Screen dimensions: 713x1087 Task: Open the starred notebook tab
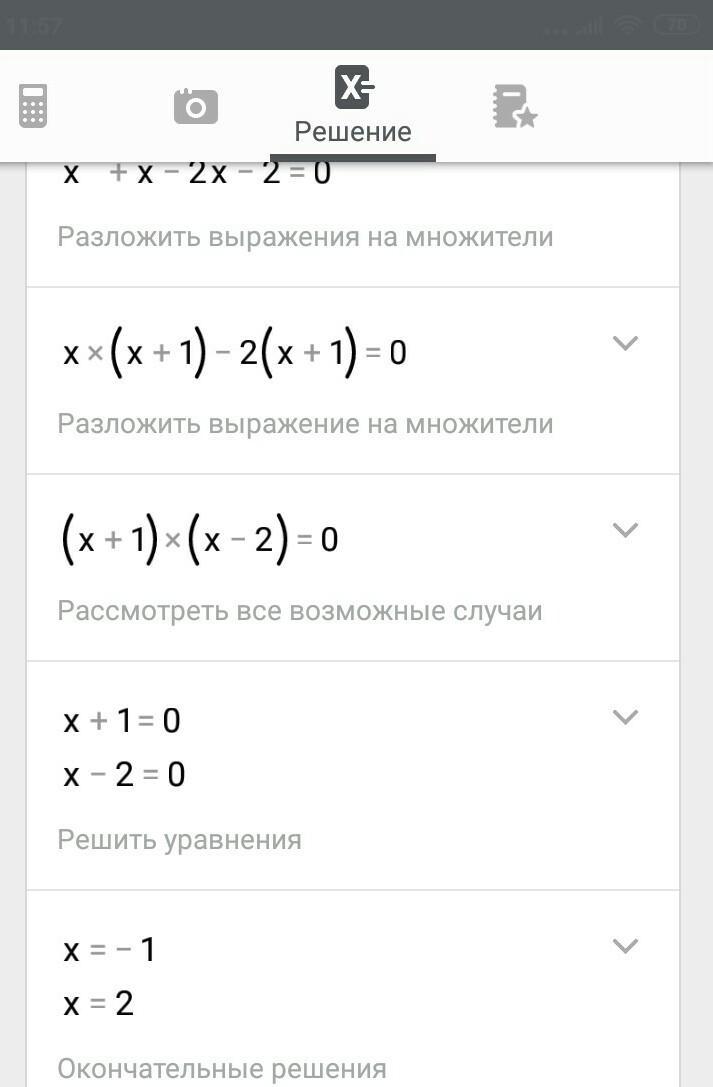[x=514, y=106]
